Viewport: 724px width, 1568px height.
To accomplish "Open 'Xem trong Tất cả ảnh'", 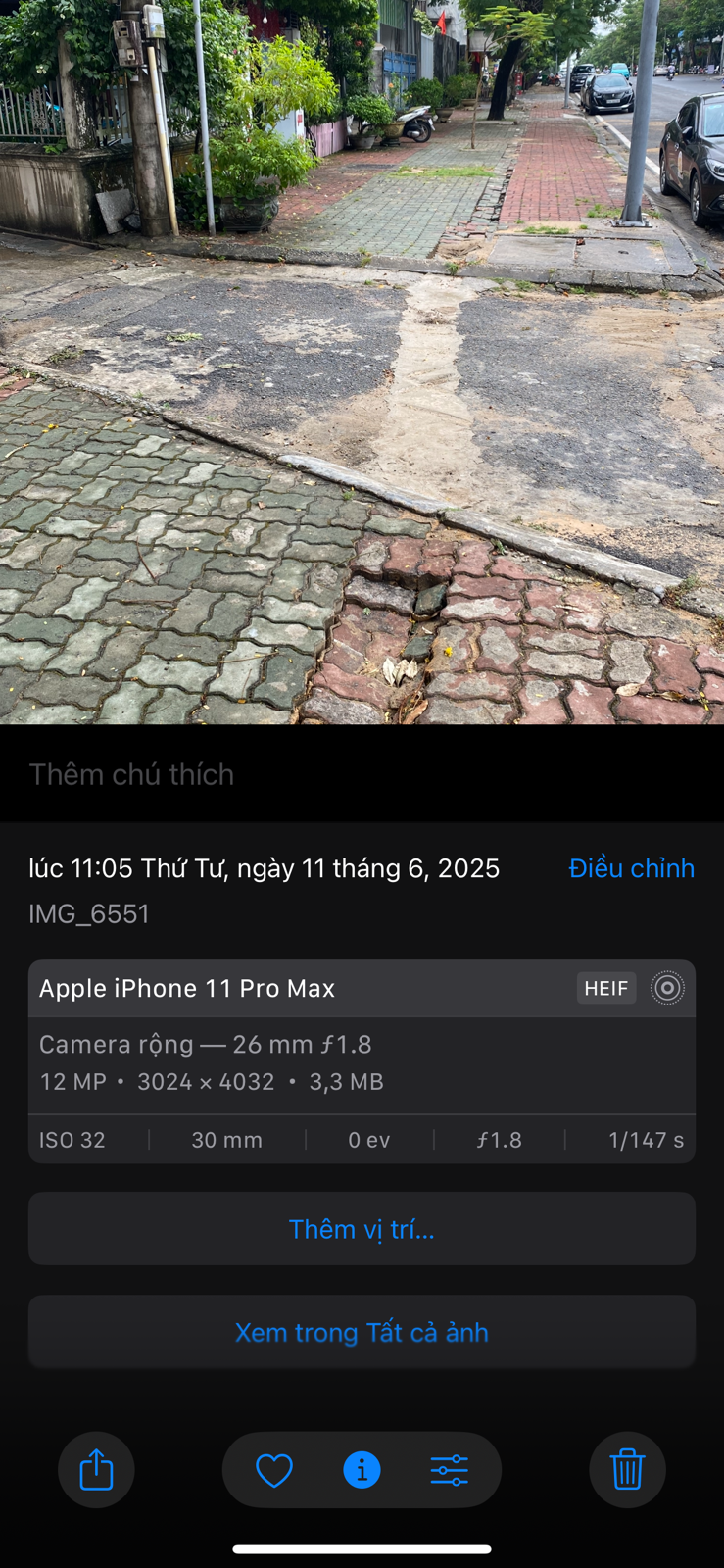I will [362, 1333].
